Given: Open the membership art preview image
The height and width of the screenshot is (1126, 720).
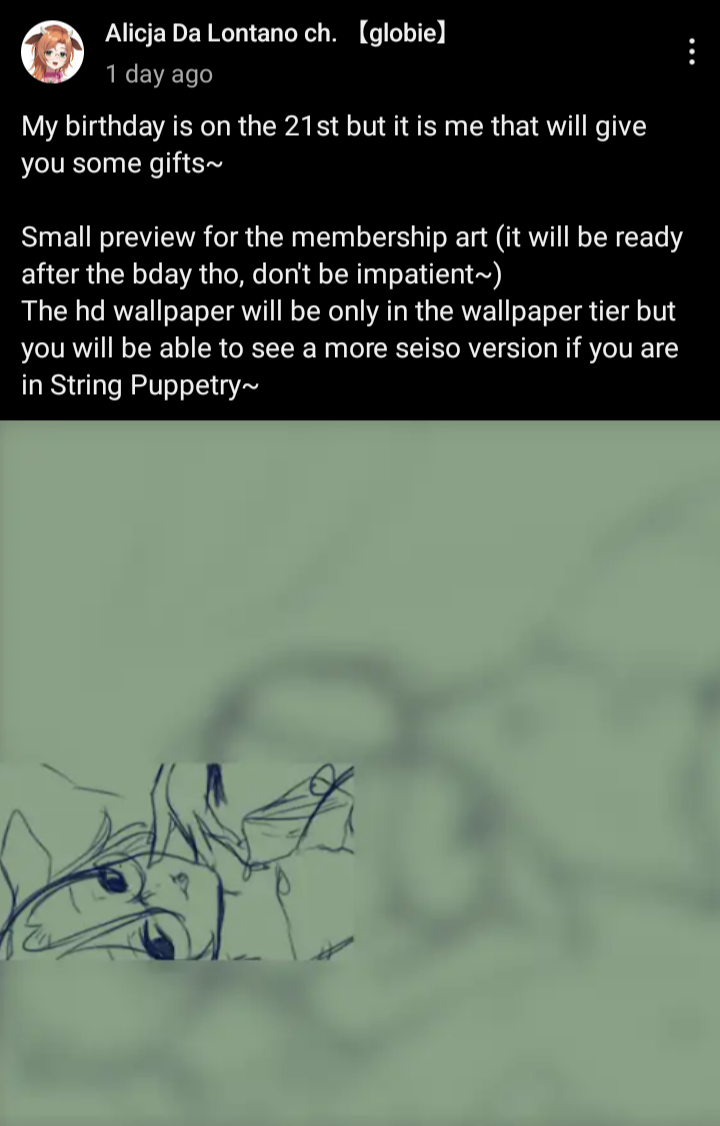Looking at the screenshot, I should [360, 772].
